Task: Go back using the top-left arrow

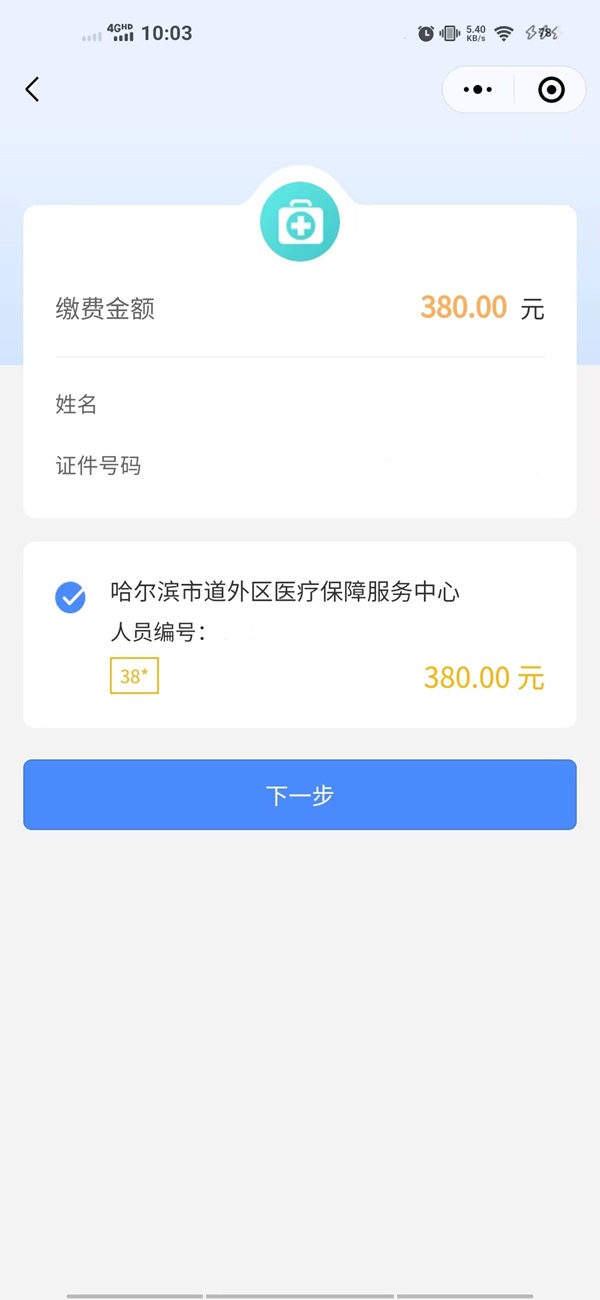Action: coord(32,90)
